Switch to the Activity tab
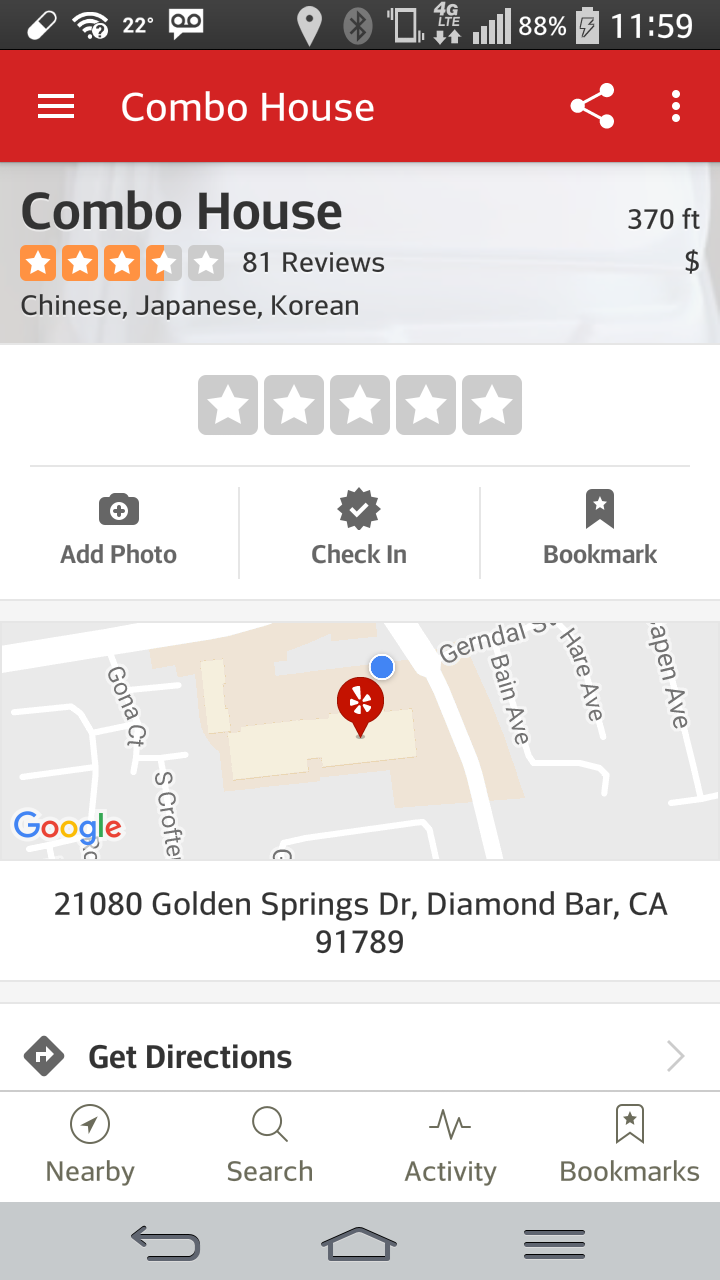Image resolution: width=720 pixels, height=1280 pixels. coord(450,1146)
